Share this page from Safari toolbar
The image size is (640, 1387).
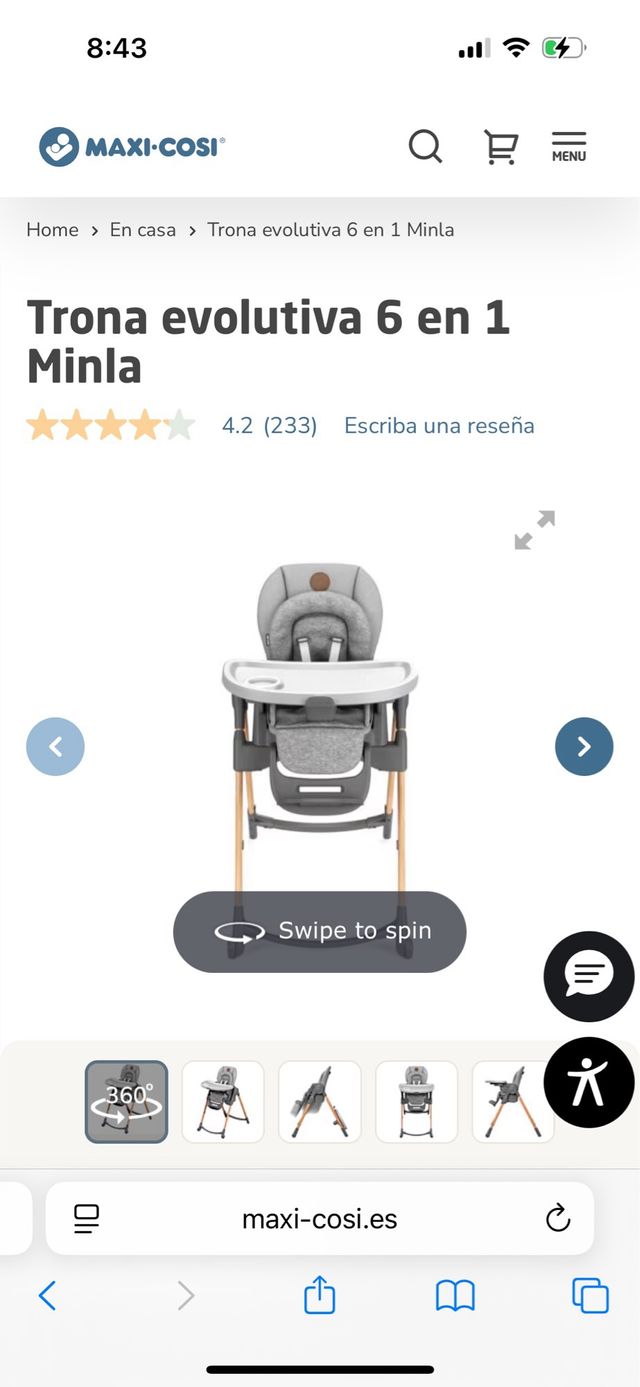319,1296
